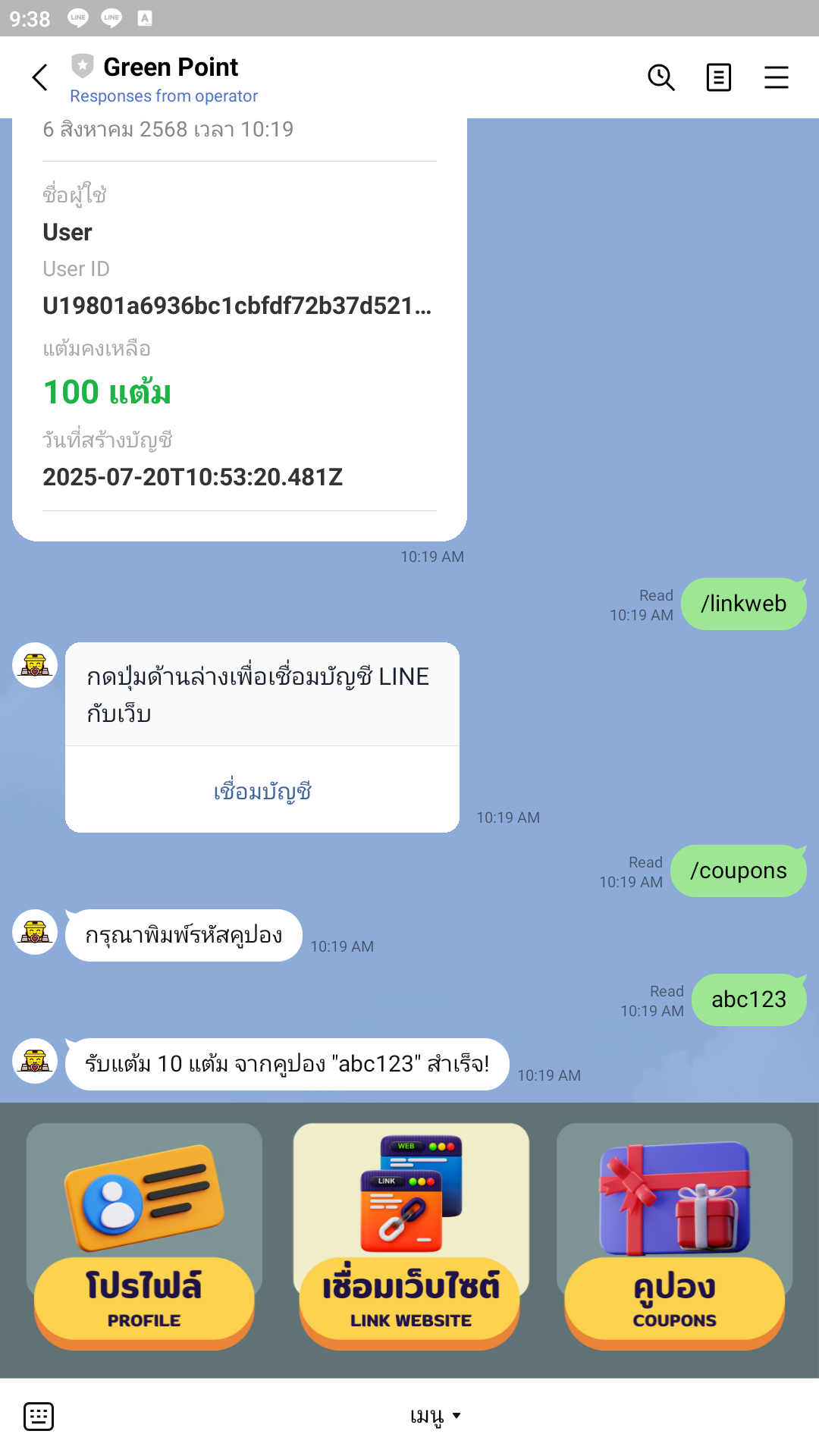This screenshot has height=1456, width=819.
Task: Go back from the Green Point chat
Action: (40, 77)
